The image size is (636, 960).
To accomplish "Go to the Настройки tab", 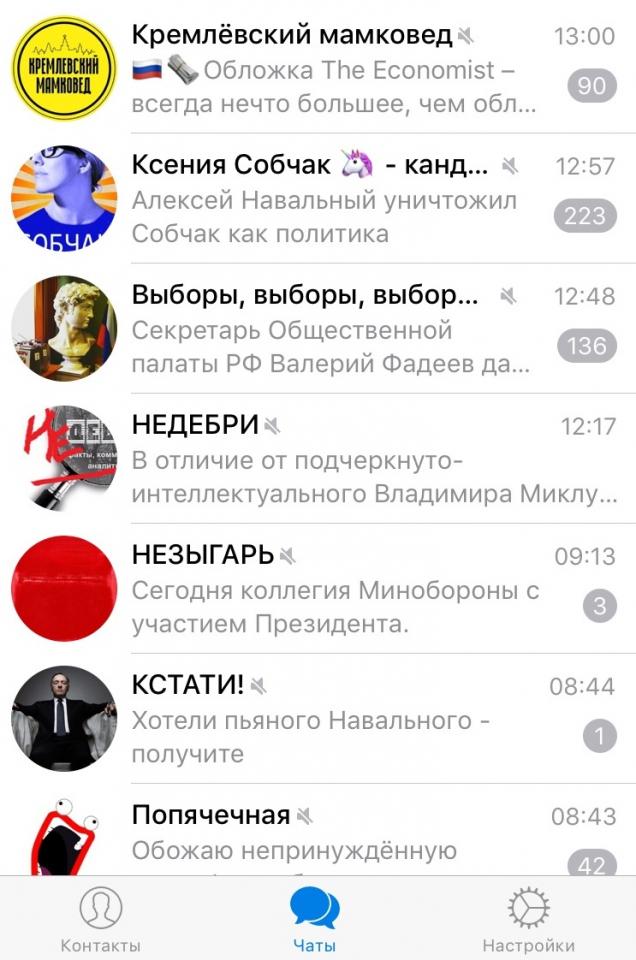I will (x=528, y=920).
